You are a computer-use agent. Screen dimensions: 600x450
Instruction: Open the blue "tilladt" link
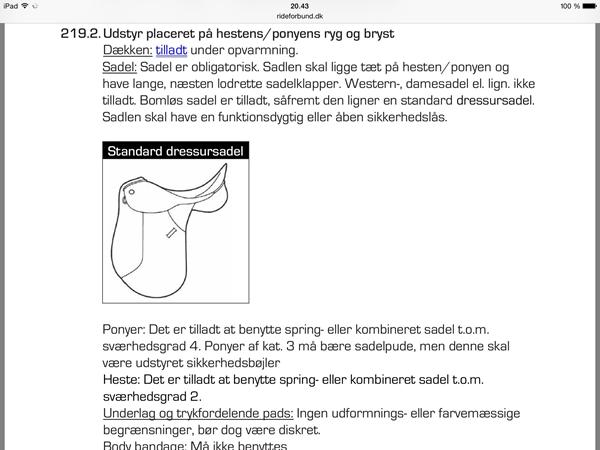[x=171, y=49]
